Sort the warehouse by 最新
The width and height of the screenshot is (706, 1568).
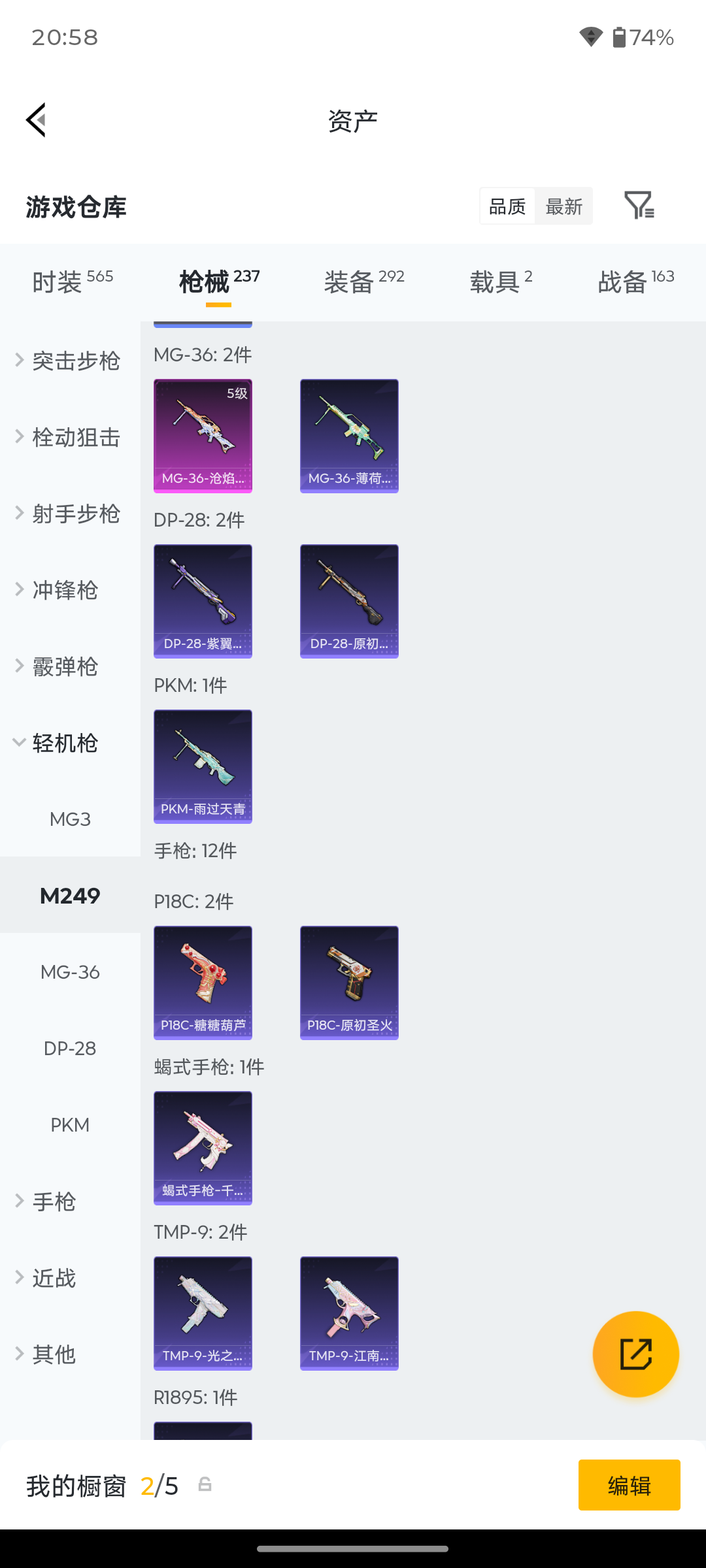pos(563,206)
